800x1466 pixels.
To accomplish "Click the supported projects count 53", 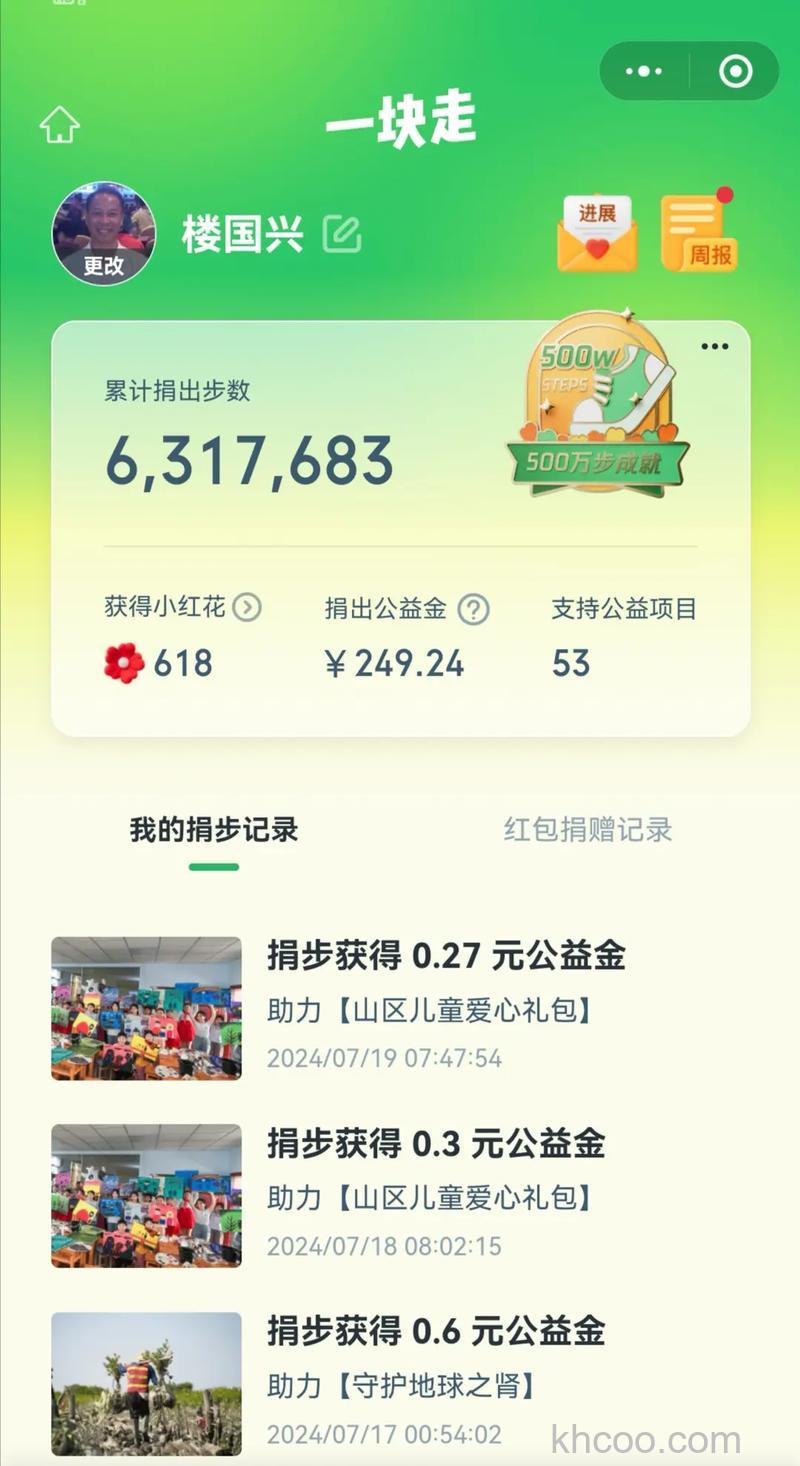I will [x=571, y=662].
